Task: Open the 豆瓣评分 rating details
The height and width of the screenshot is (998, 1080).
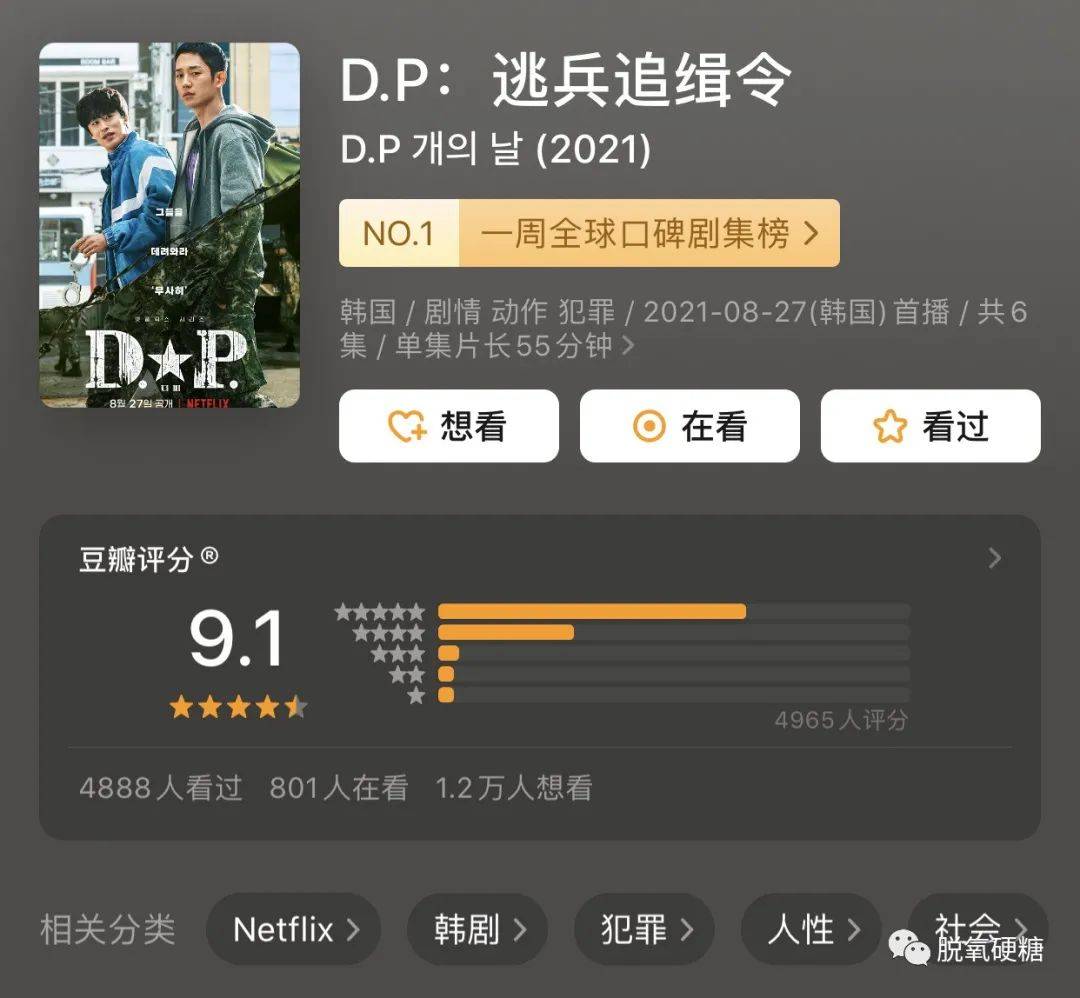Action: 993,558
